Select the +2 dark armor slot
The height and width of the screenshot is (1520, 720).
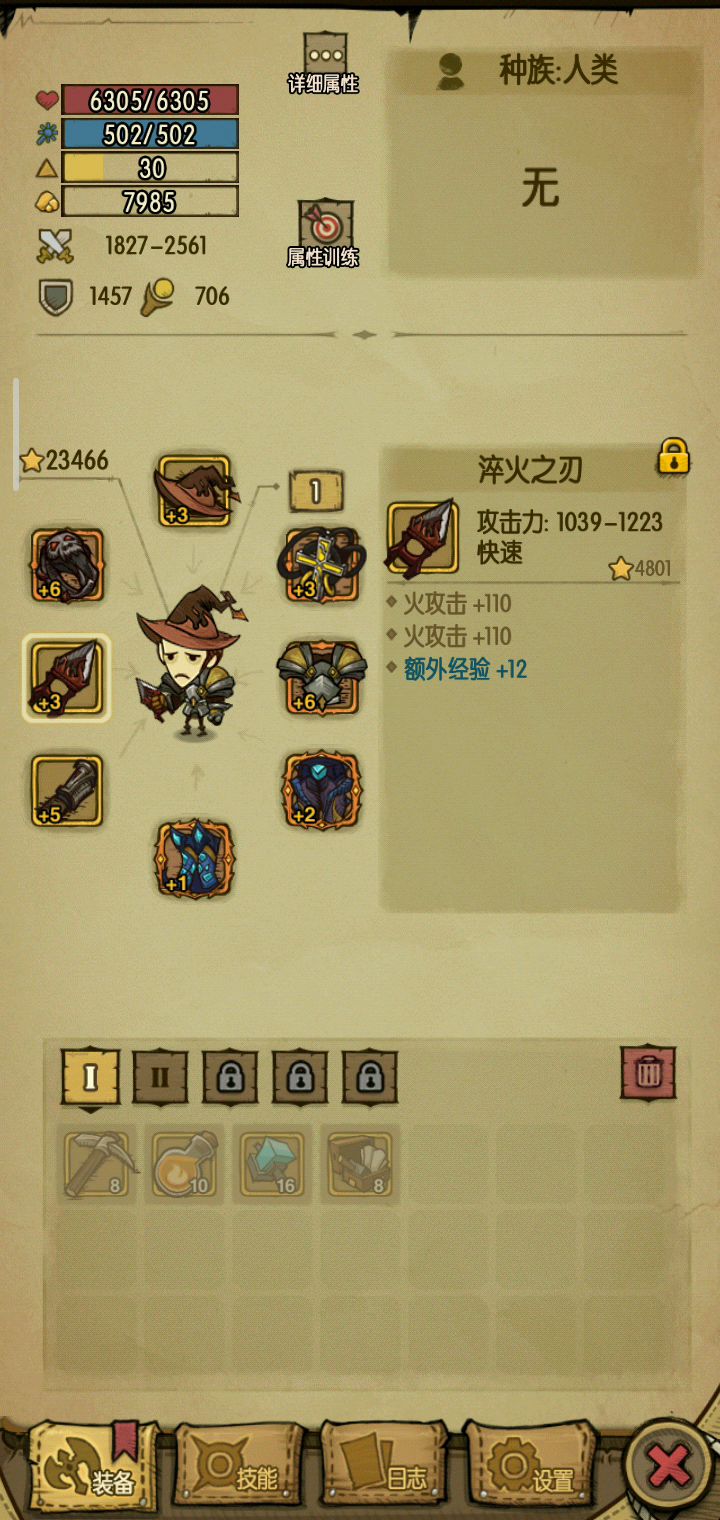pyautogui.click(x=321, y=791)
